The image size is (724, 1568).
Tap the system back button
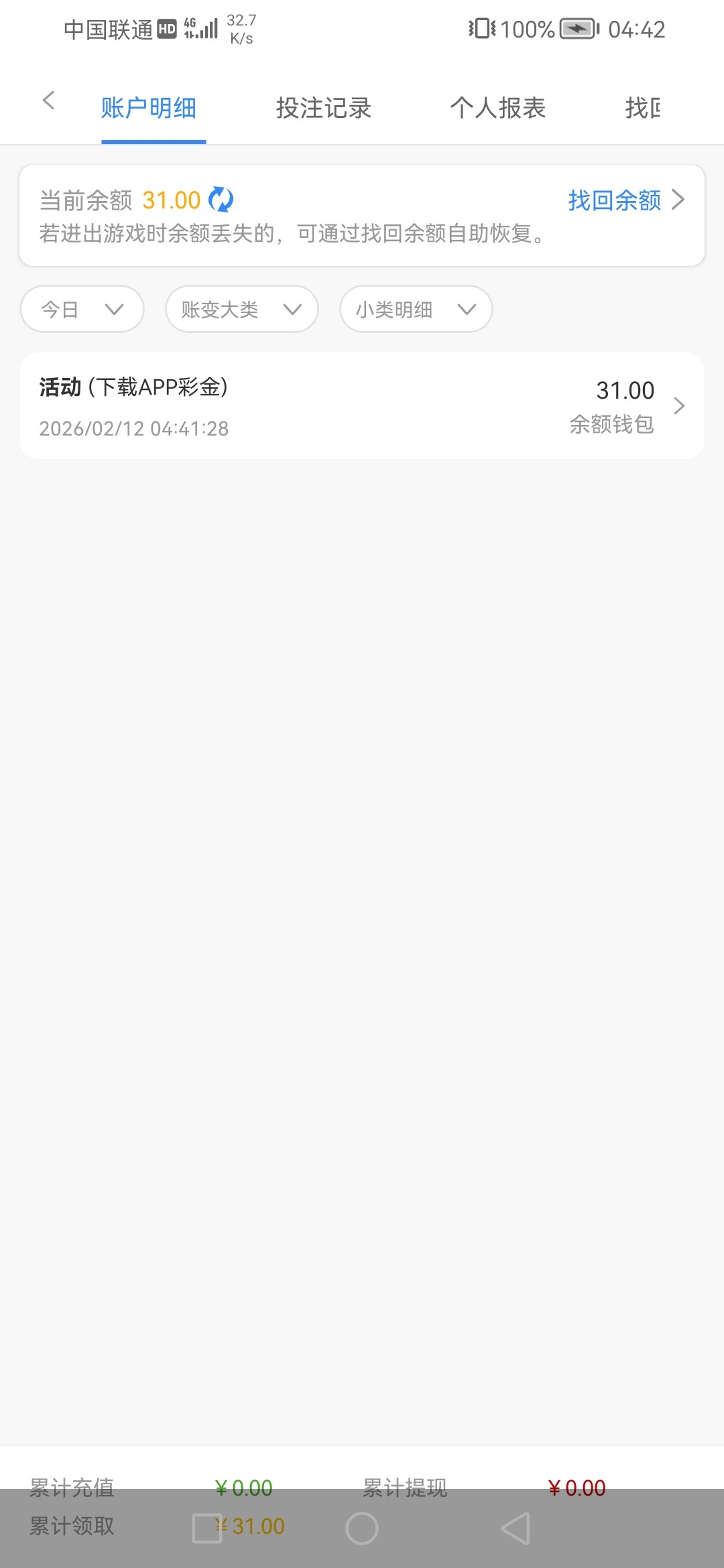[516, 1528]
